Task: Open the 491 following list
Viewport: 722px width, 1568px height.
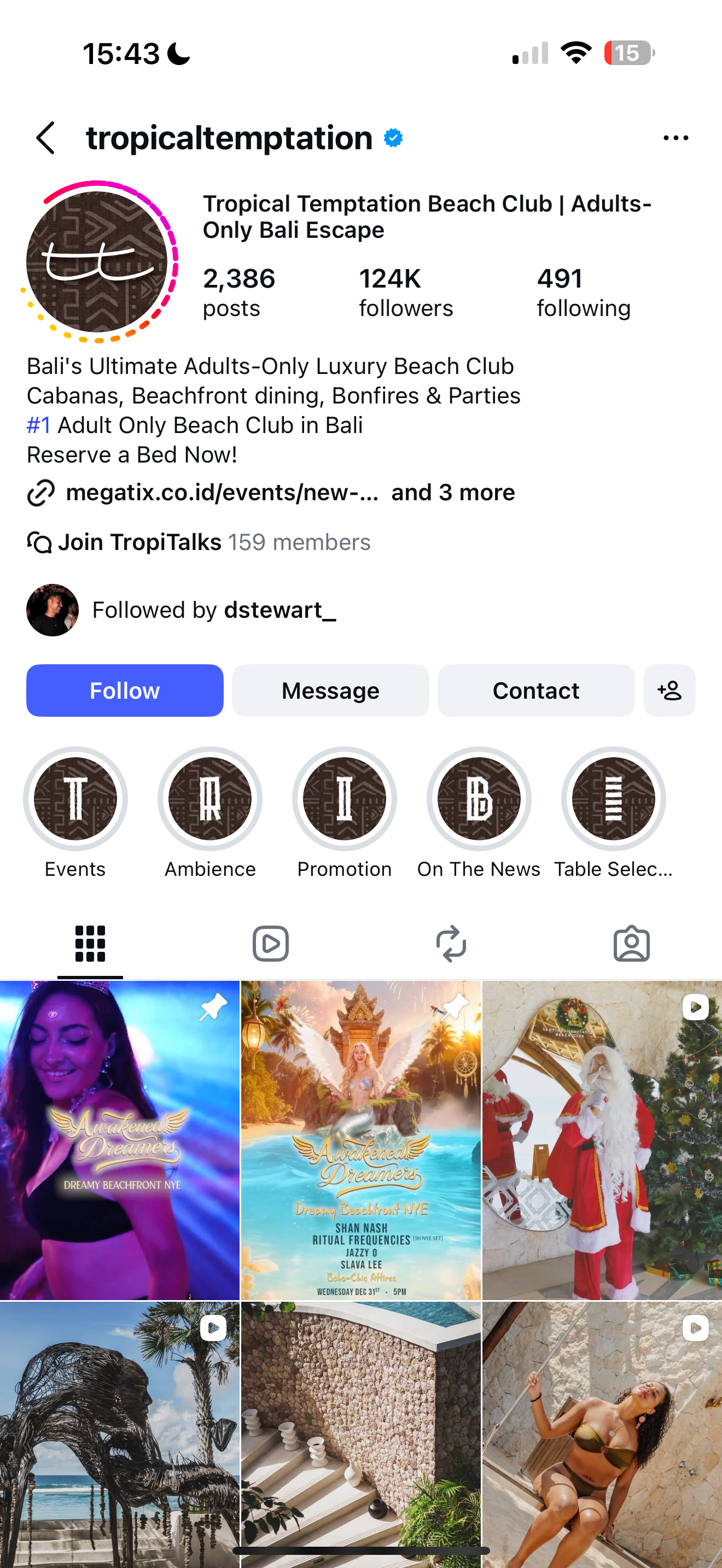Action: (583, 292)
